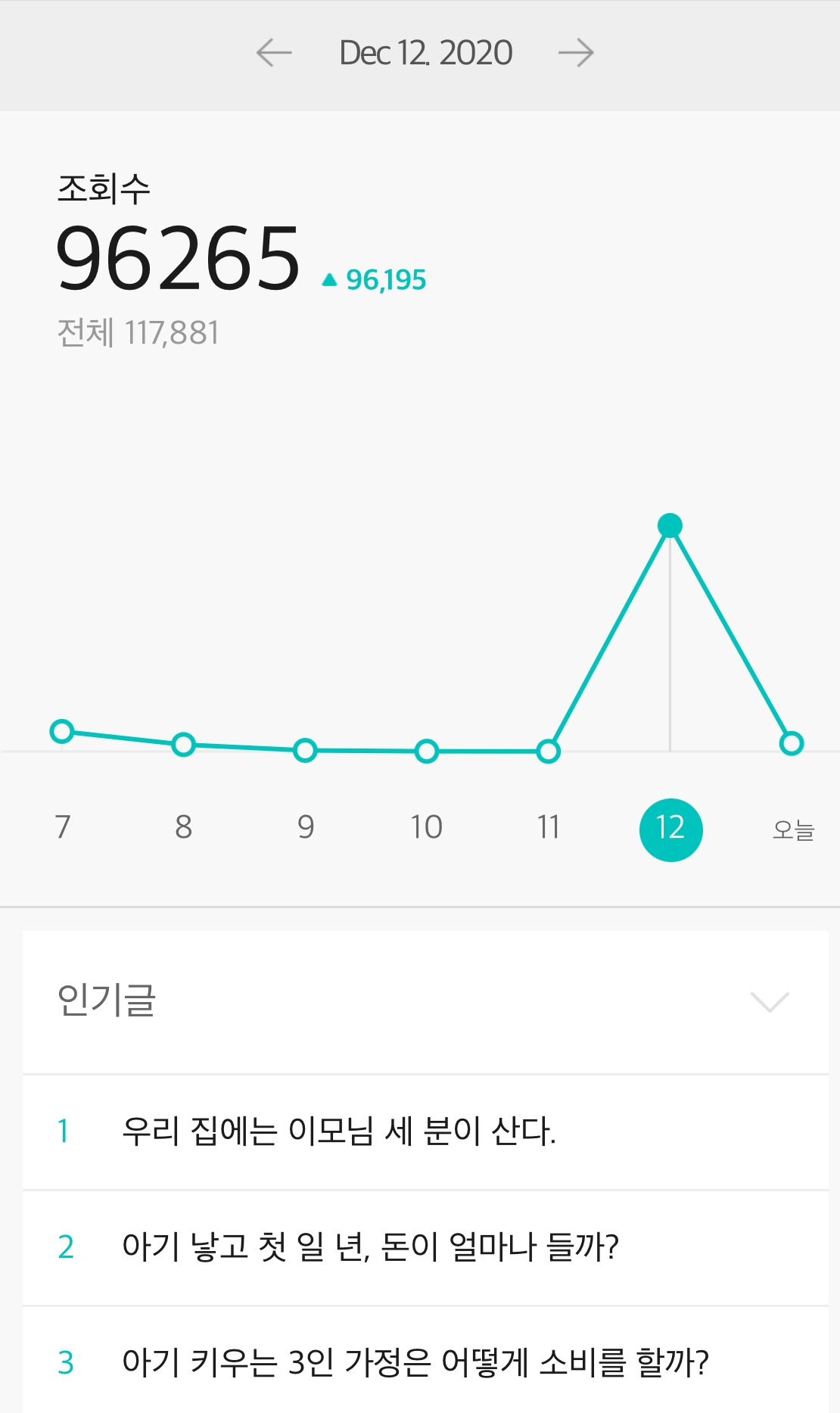The height and width of the screenshot is (1413, 840).
Task: Go to the previous date with left arrow
Action: tap(274, 53)
